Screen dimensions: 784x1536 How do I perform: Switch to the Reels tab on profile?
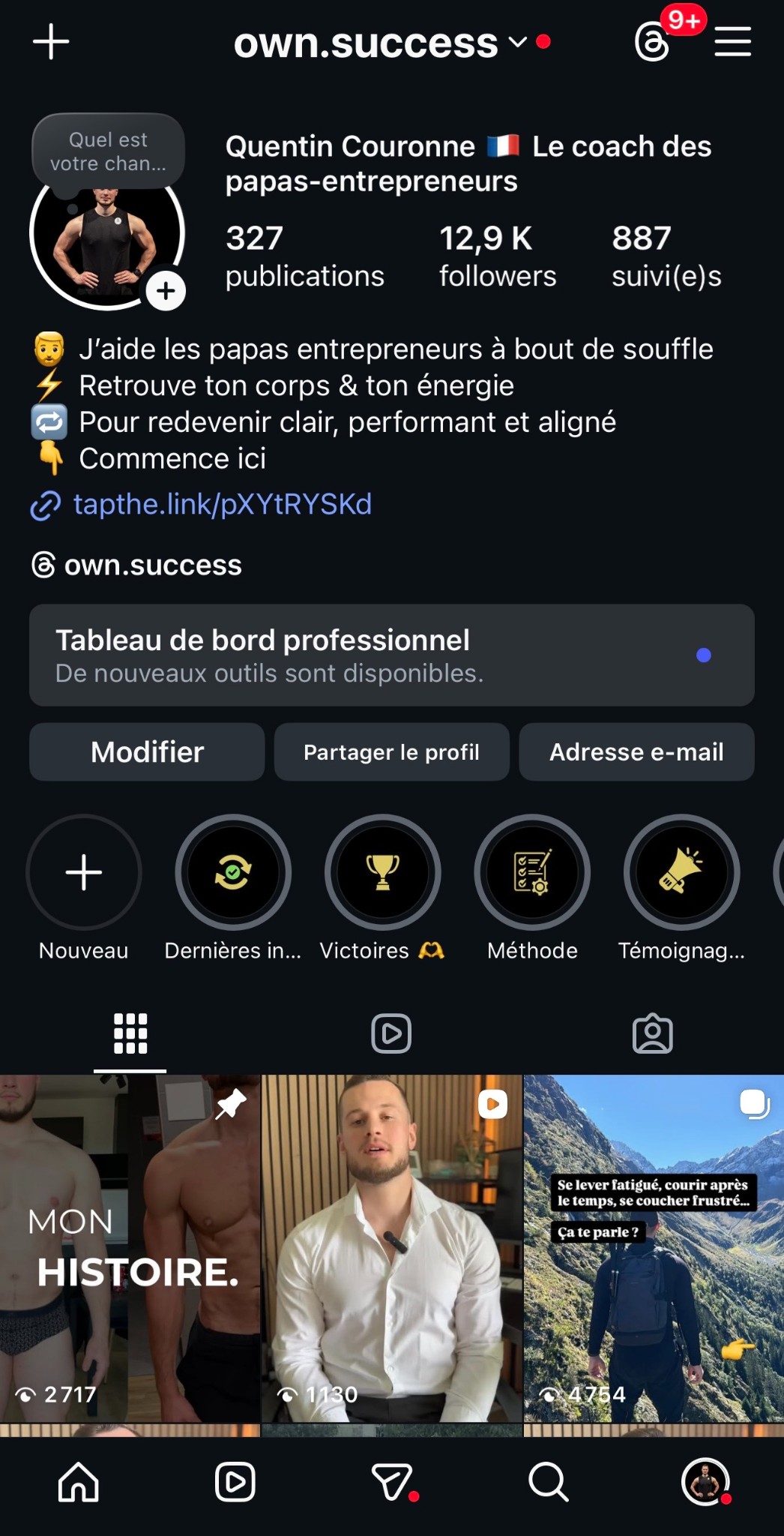(391, 1033)
